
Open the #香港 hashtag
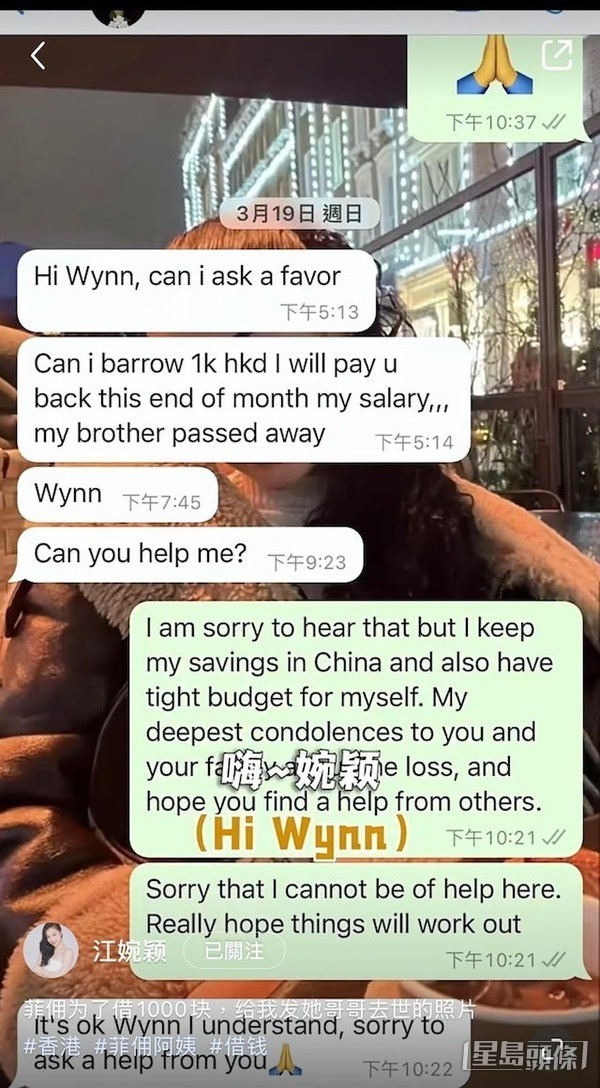coord(50,1045)
